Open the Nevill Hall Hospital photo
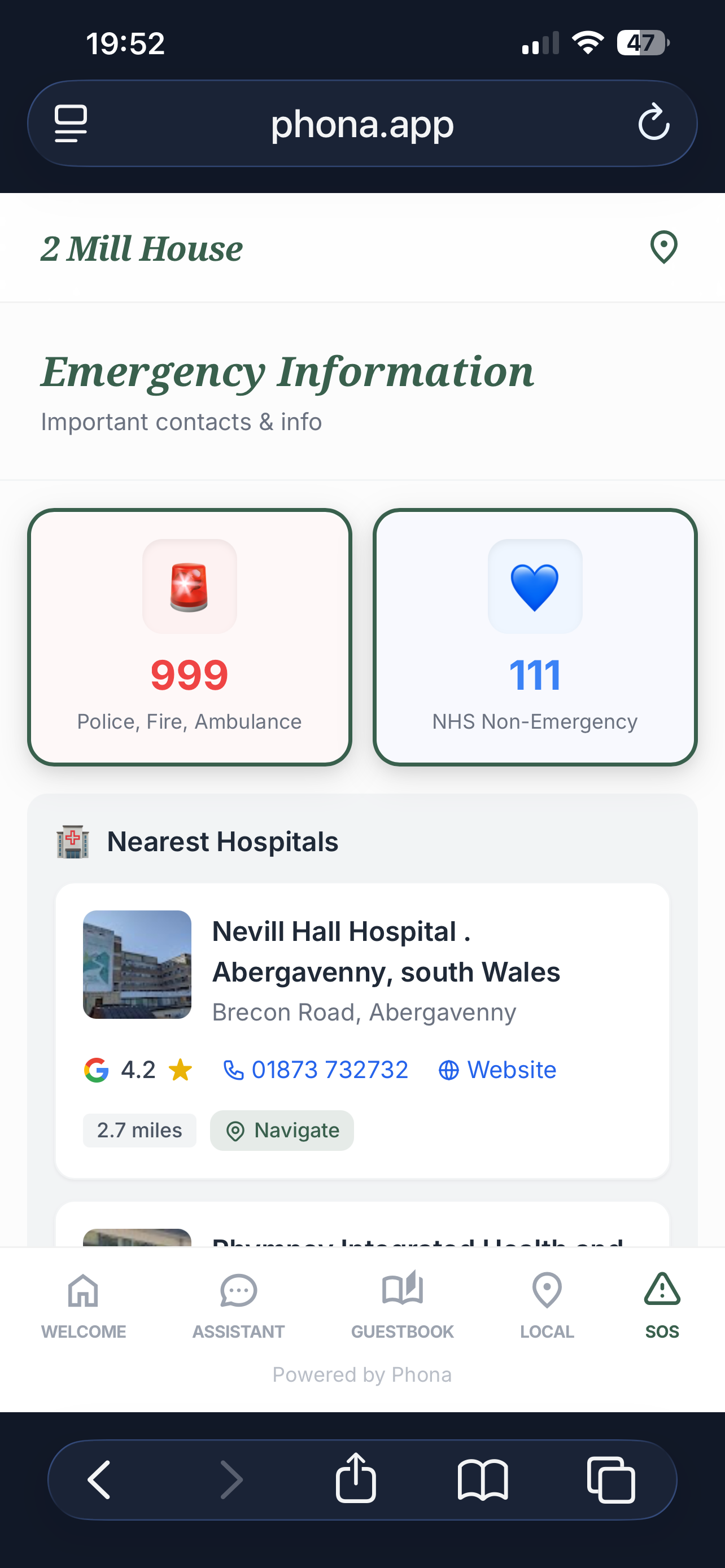 [x=136, y=965]
